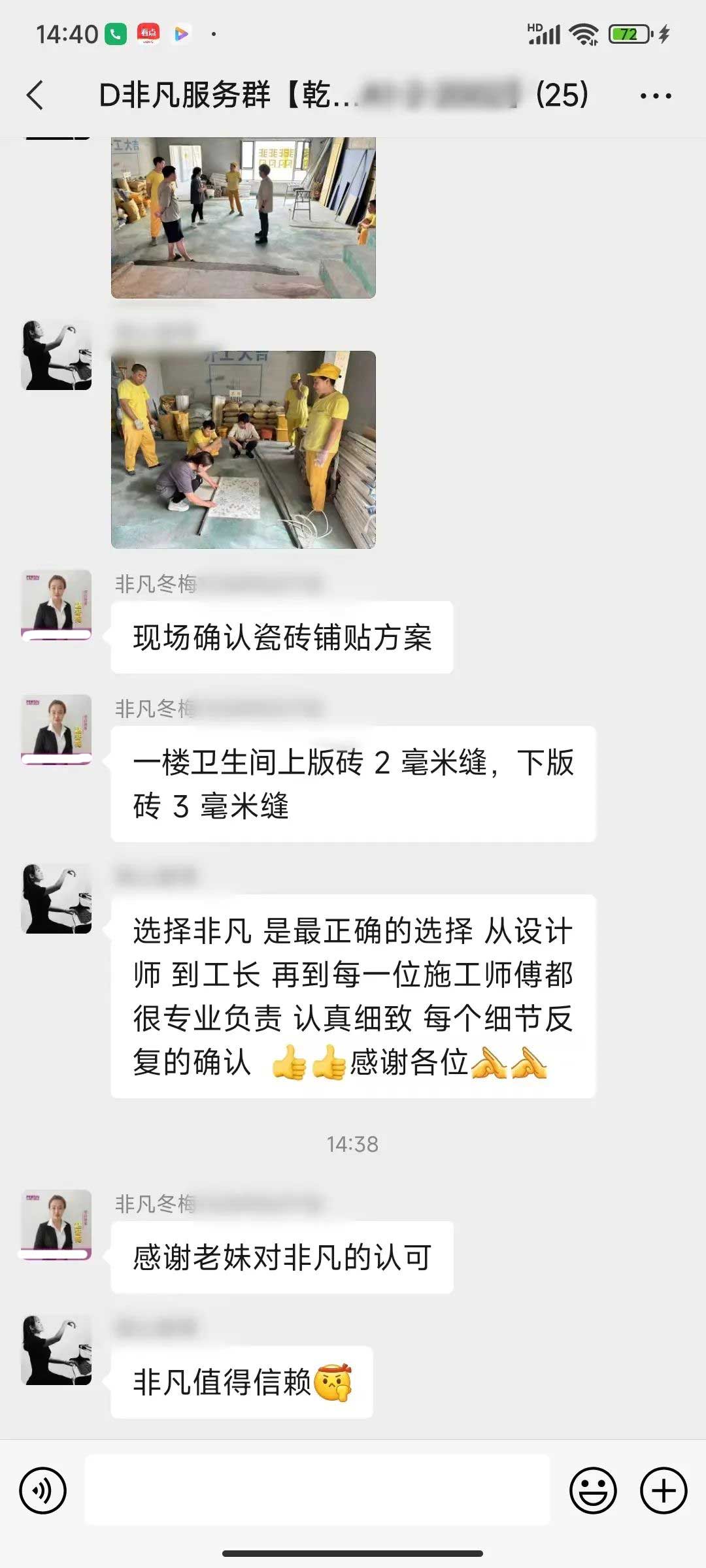Open the emoji picker
706x1568 pixels.
(593, 1491)
